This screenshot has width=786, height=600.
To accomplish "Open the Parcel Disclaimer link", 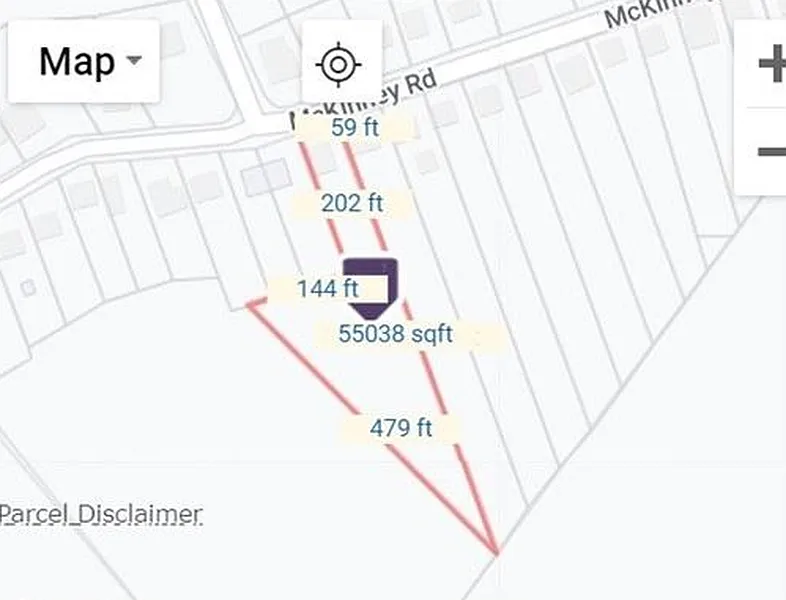I will pyautogui.click(x=101, y=515).
